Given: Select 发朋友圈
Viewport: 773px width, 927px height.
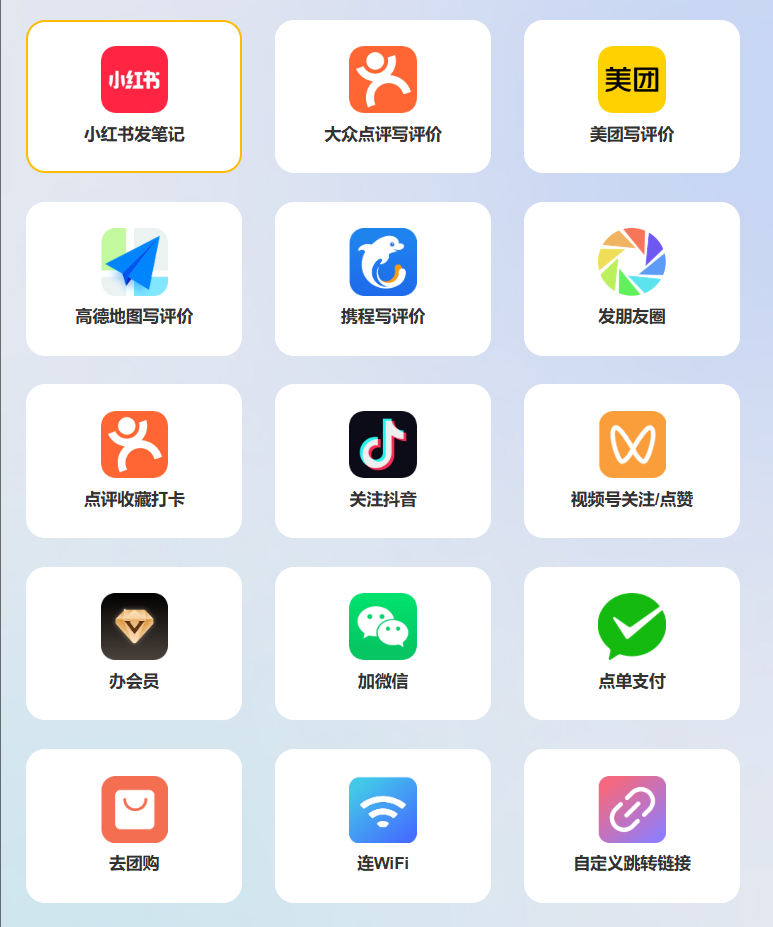Looking at the screenshot, I should point(632,279).
